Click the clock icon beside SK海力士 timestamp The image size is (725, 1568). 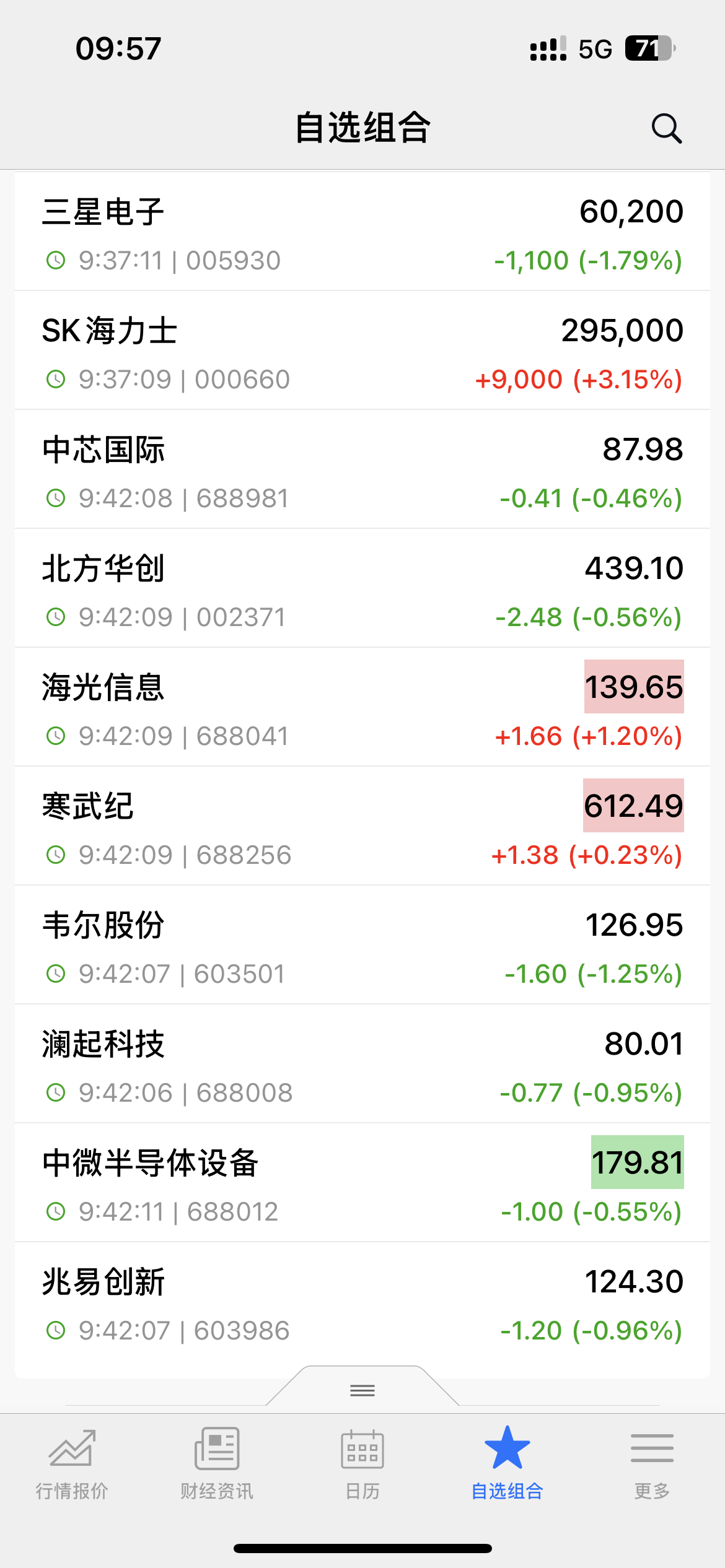tap(56, 378)
